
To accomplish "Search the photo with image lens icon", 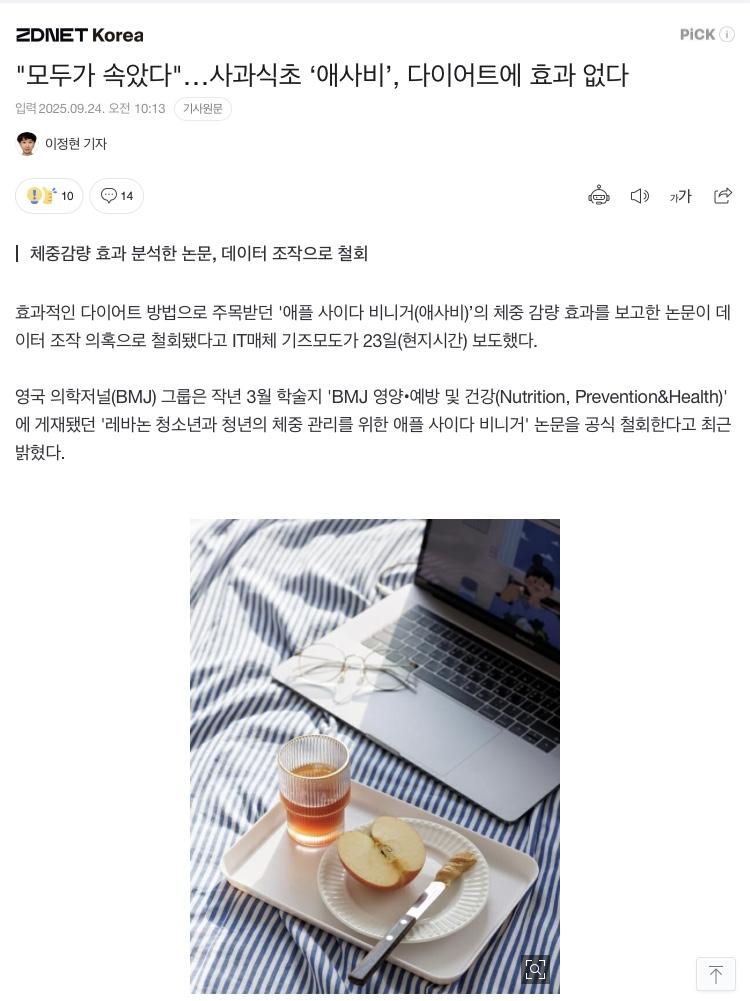I will (536, 969).
